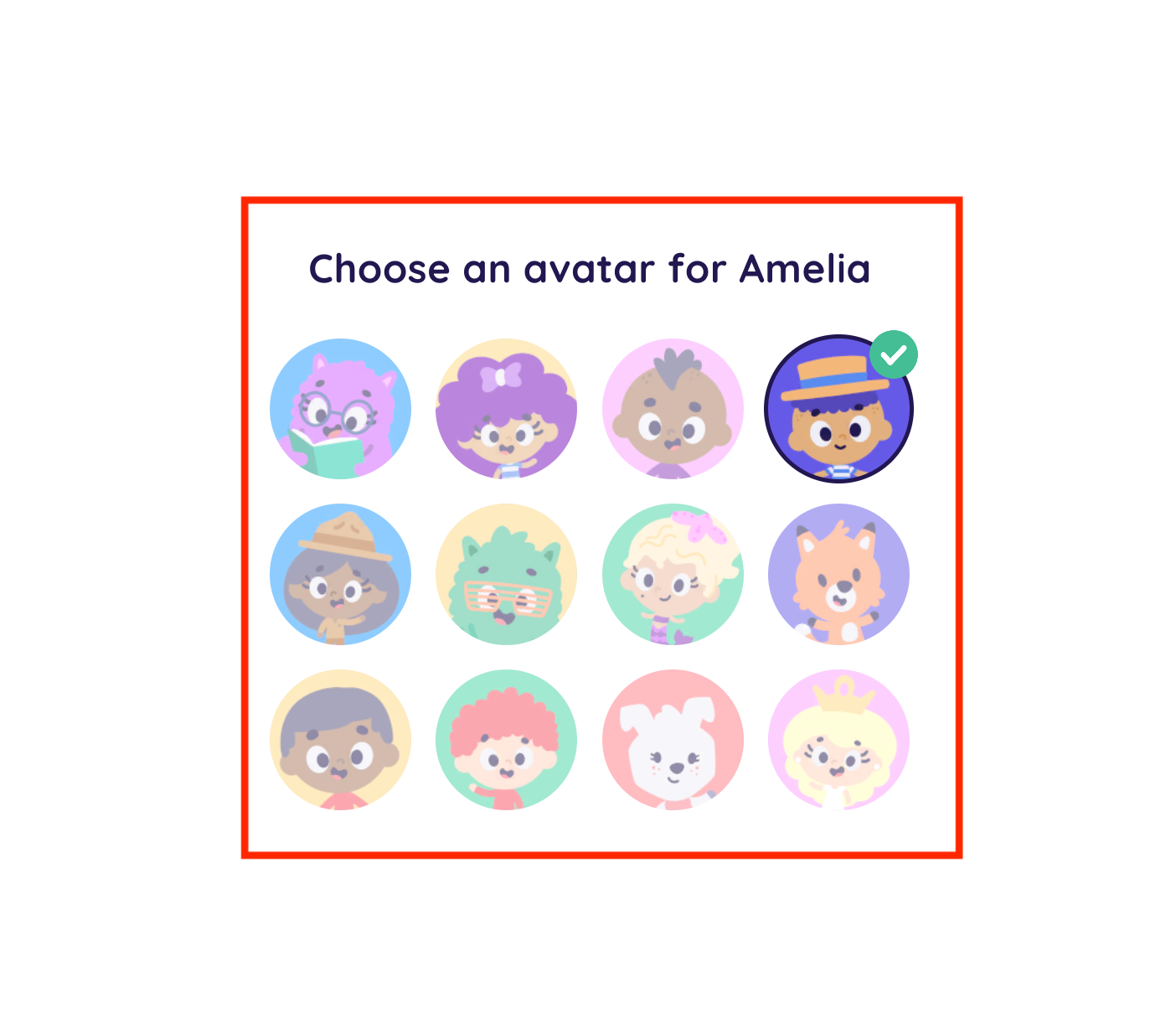Pick the red curly-haired kid avatar
The width and height of the screenshot is (1176, 1013).
click(x=506, y=740)
